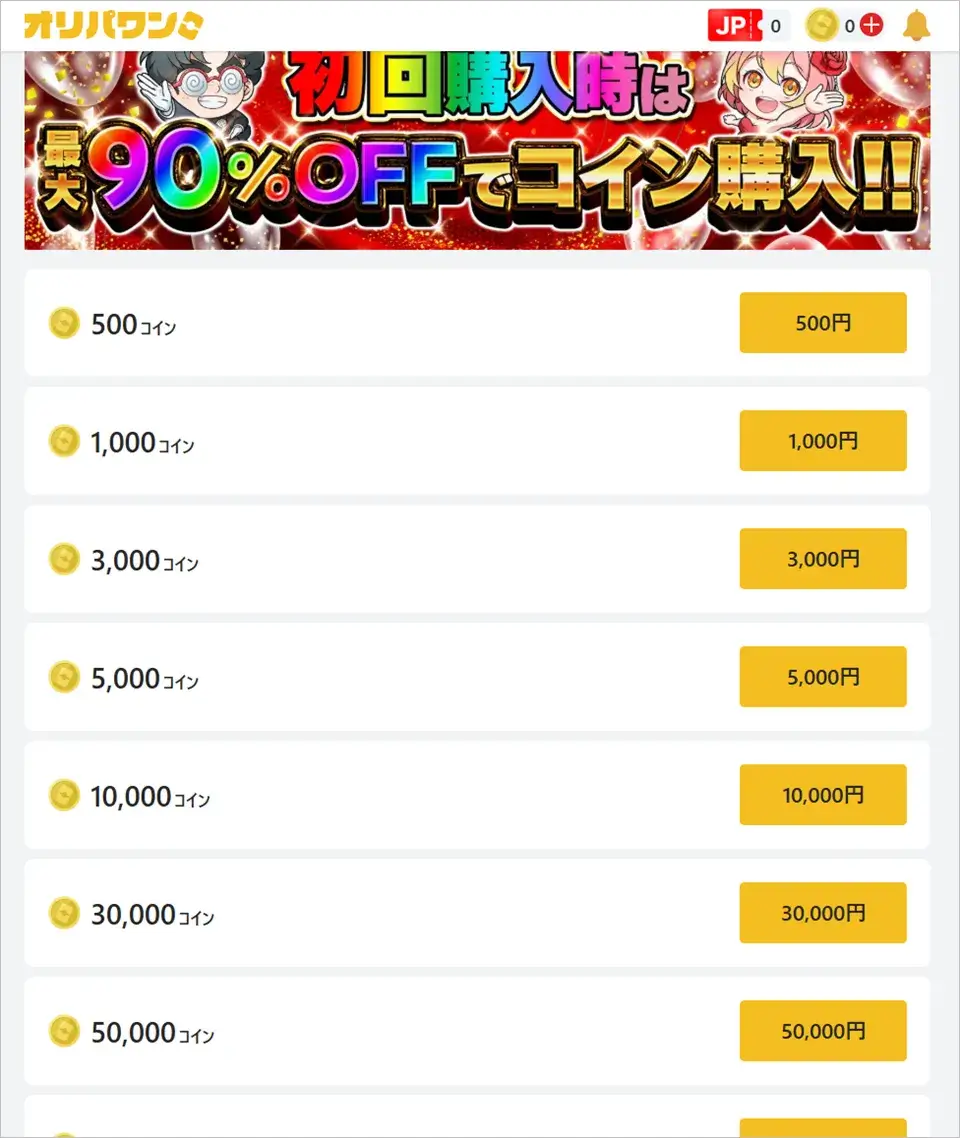Buy 5,000 coins via the 5,000円 button
The image size is (960, 1138).
coord(822,676)
